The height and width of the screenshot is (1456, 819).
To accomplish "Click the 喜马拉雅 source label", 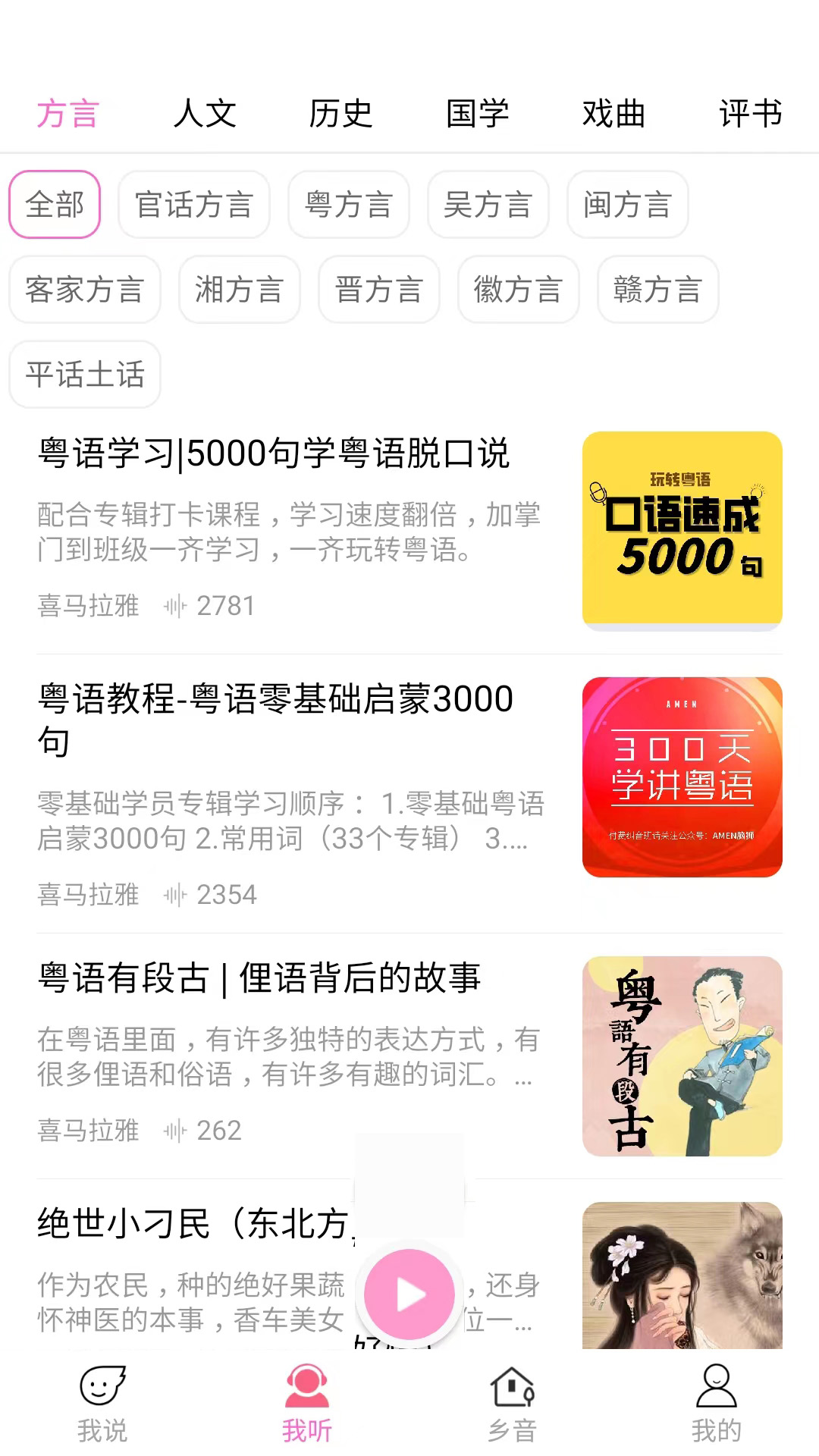I will (x=88, y=605).
